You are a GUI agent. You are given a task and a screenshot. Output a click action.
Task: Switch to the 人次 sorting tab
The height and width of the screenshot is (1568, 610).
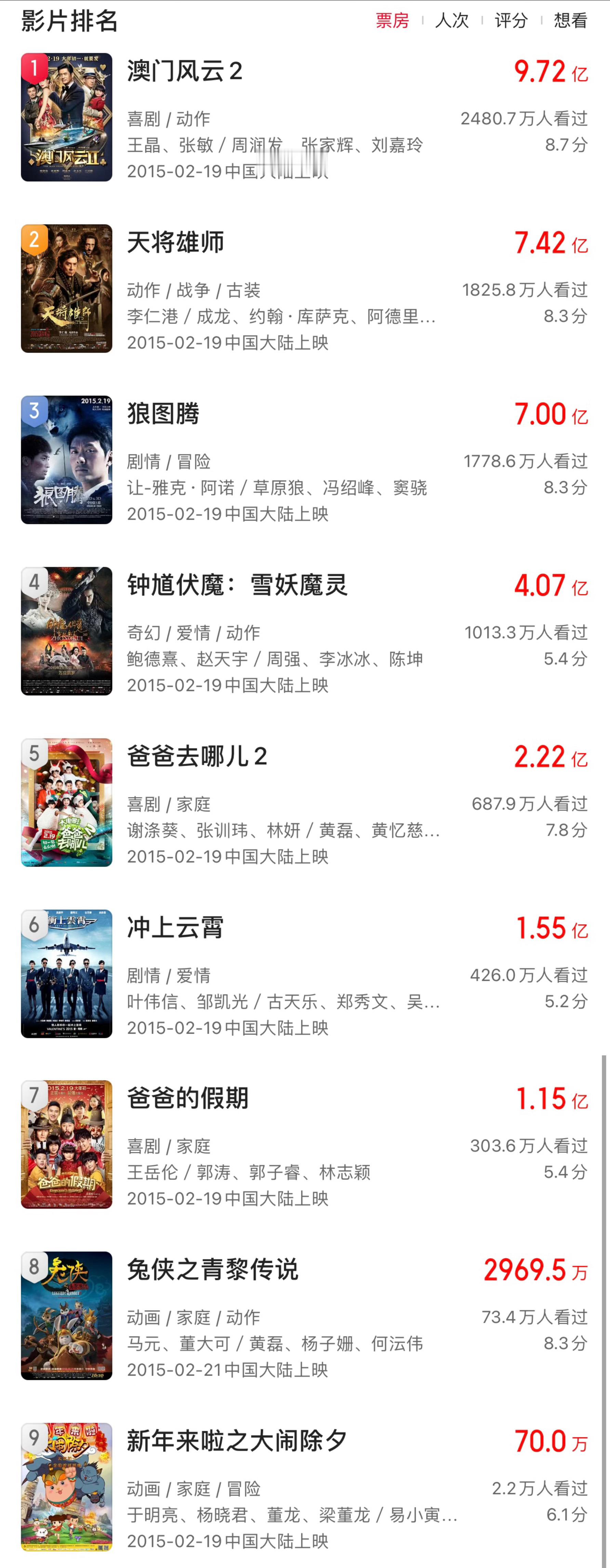[452, 21]
